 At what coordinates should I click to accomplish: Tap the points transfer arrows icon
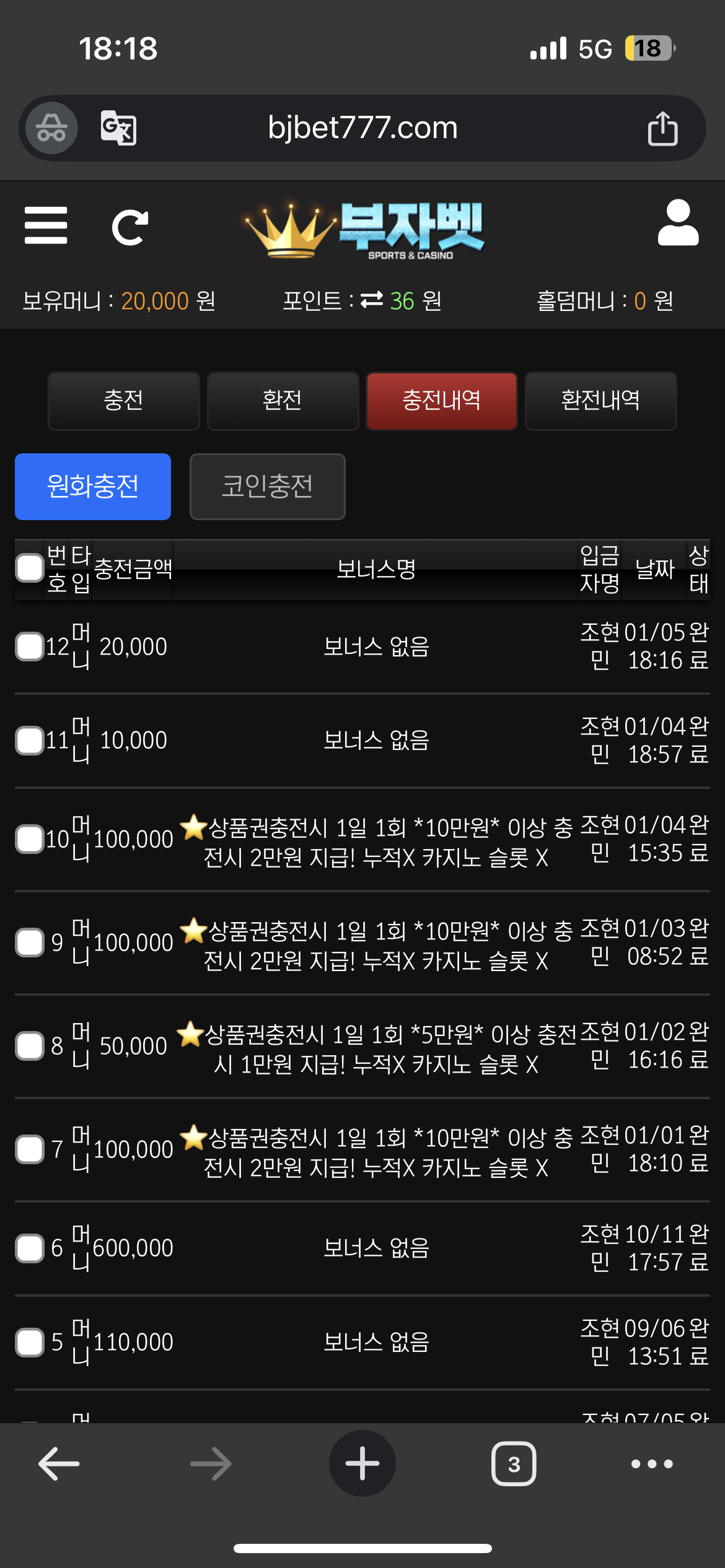pyautogui.click(x=372, y=300)
